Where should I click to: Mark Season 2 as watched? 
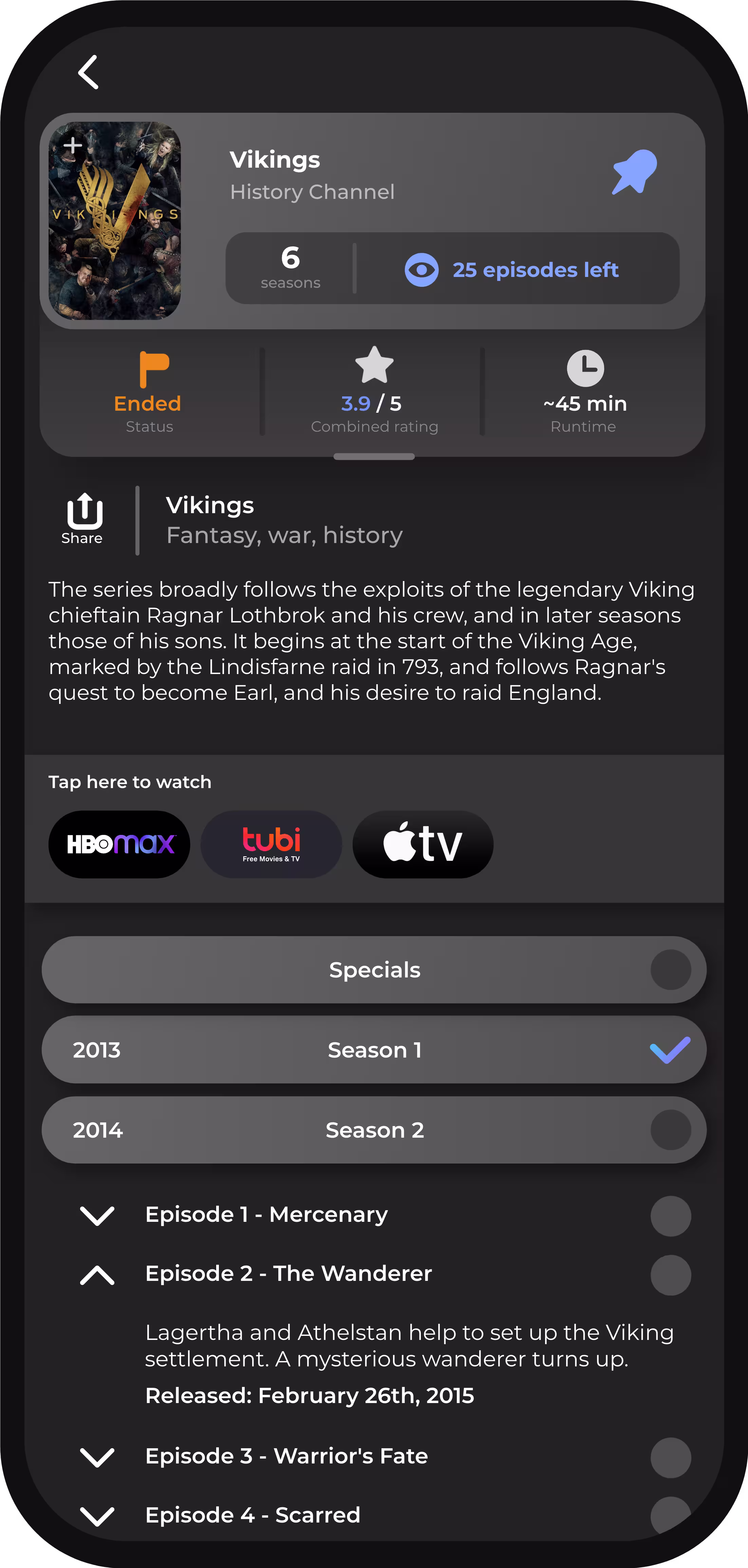coord(670,1130)
